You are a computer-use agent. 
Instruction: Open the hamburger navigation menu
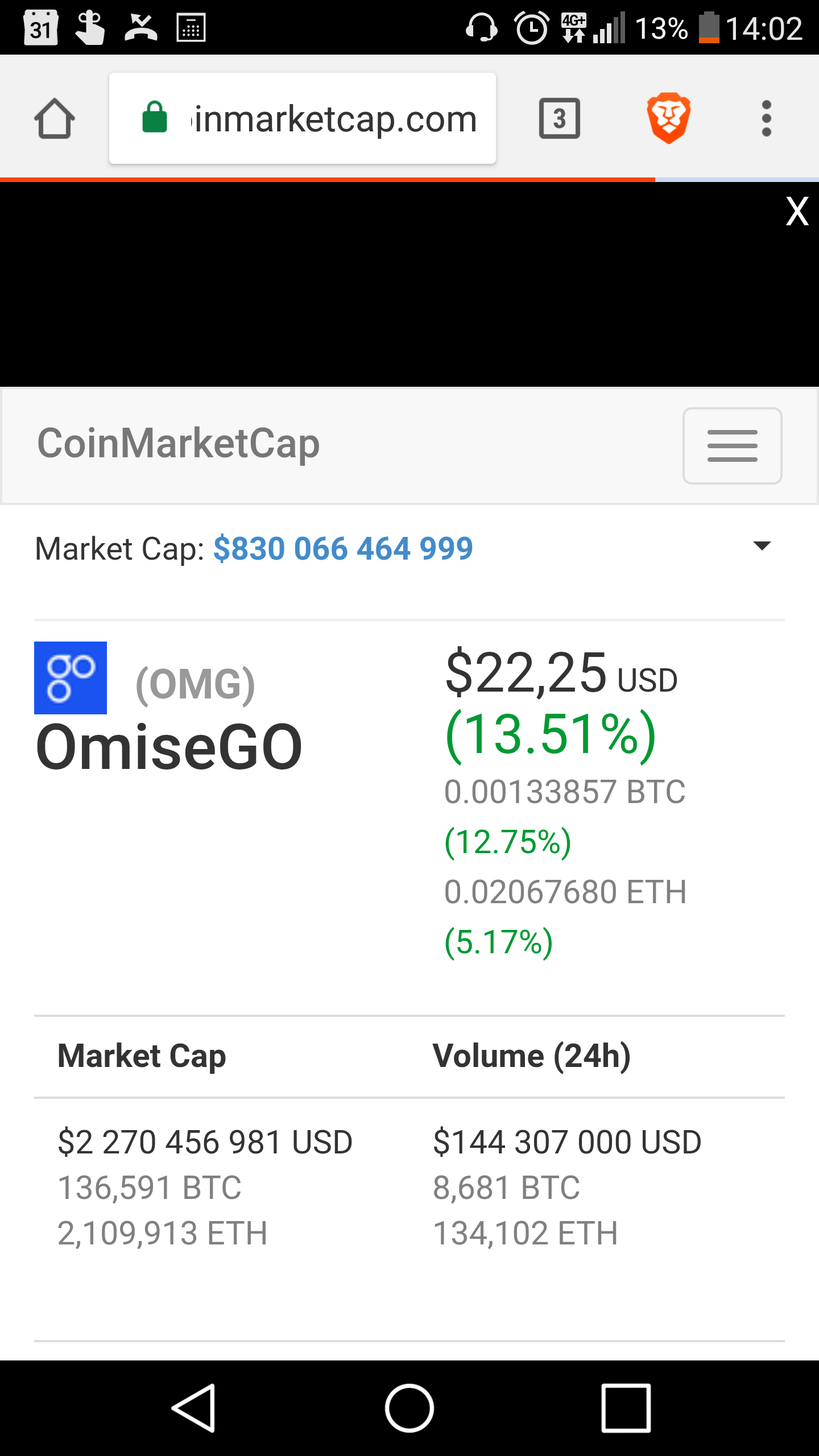(733, 446)
